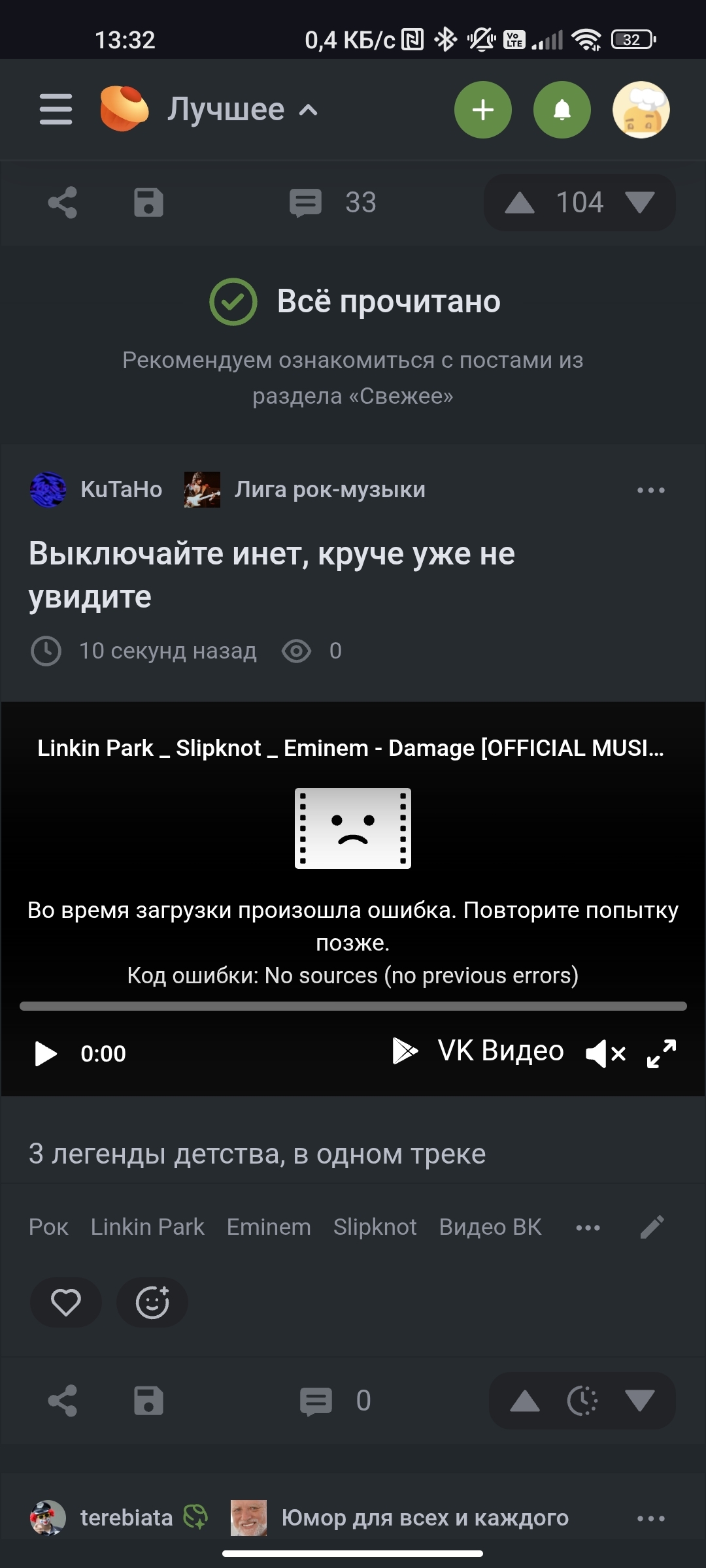Open the hamburger navigation menu
The image size is (706, 1568).
56,109
